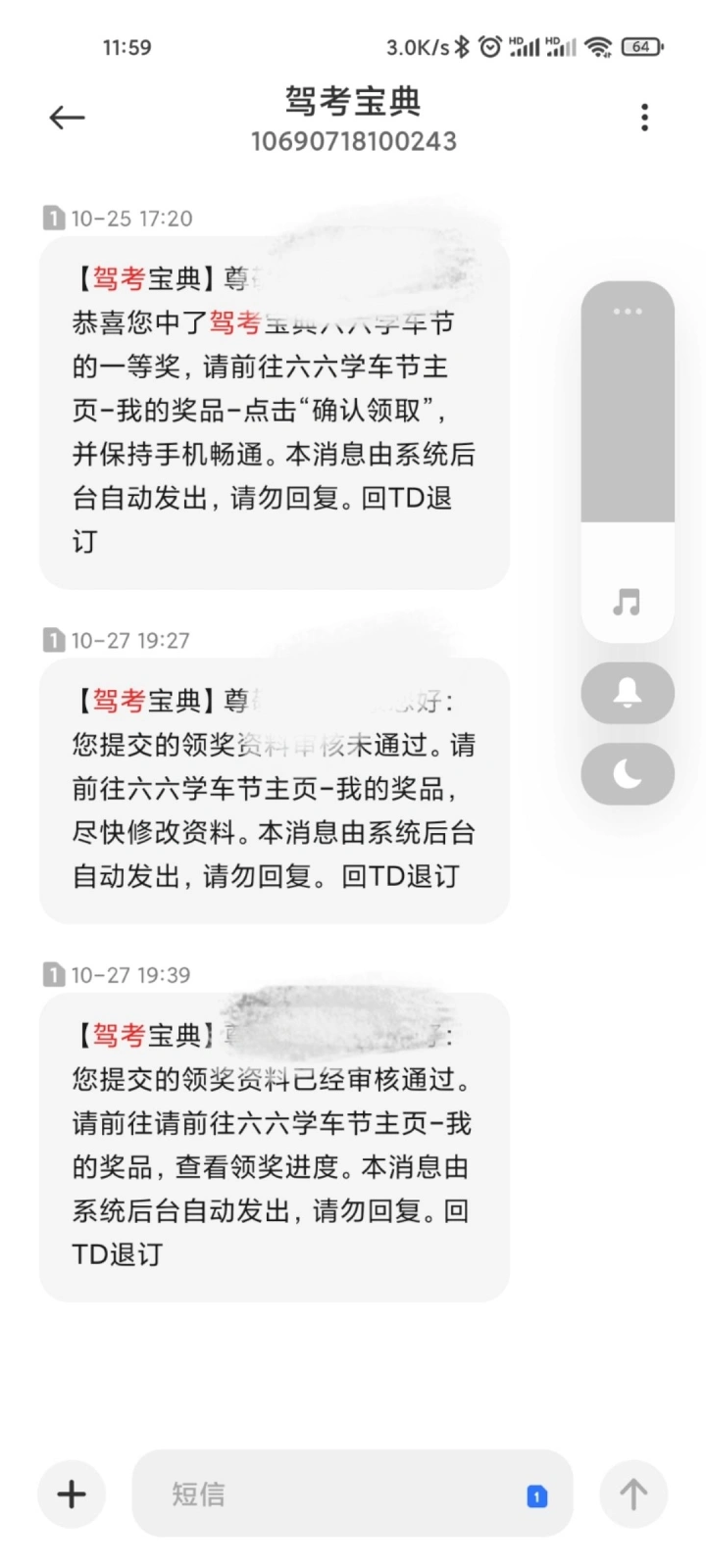Switch the SIM card selector in input
Viewport: 706px width, 1568px height.
(537, 1496)
